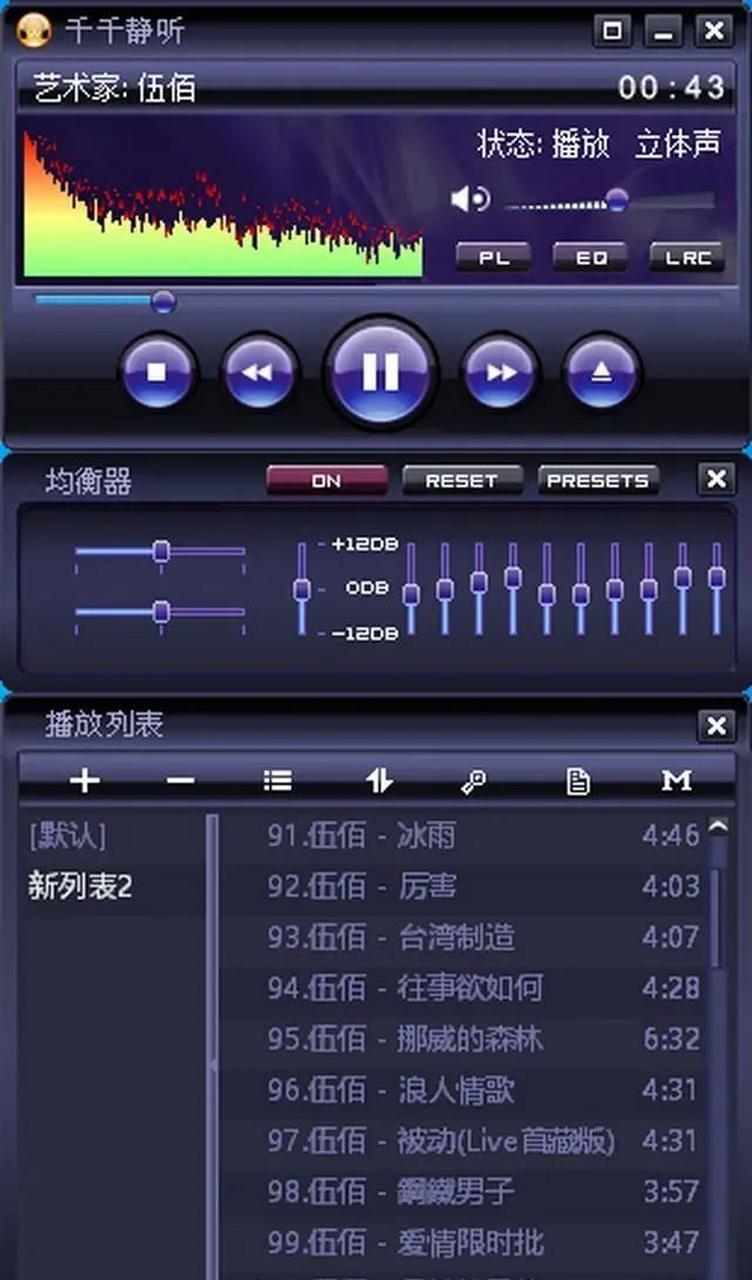Image resolution: width=752 pixels, height=1280 pixels.
Task: Reset the equalizer with RESET
Action: click(x=462, y=481)
